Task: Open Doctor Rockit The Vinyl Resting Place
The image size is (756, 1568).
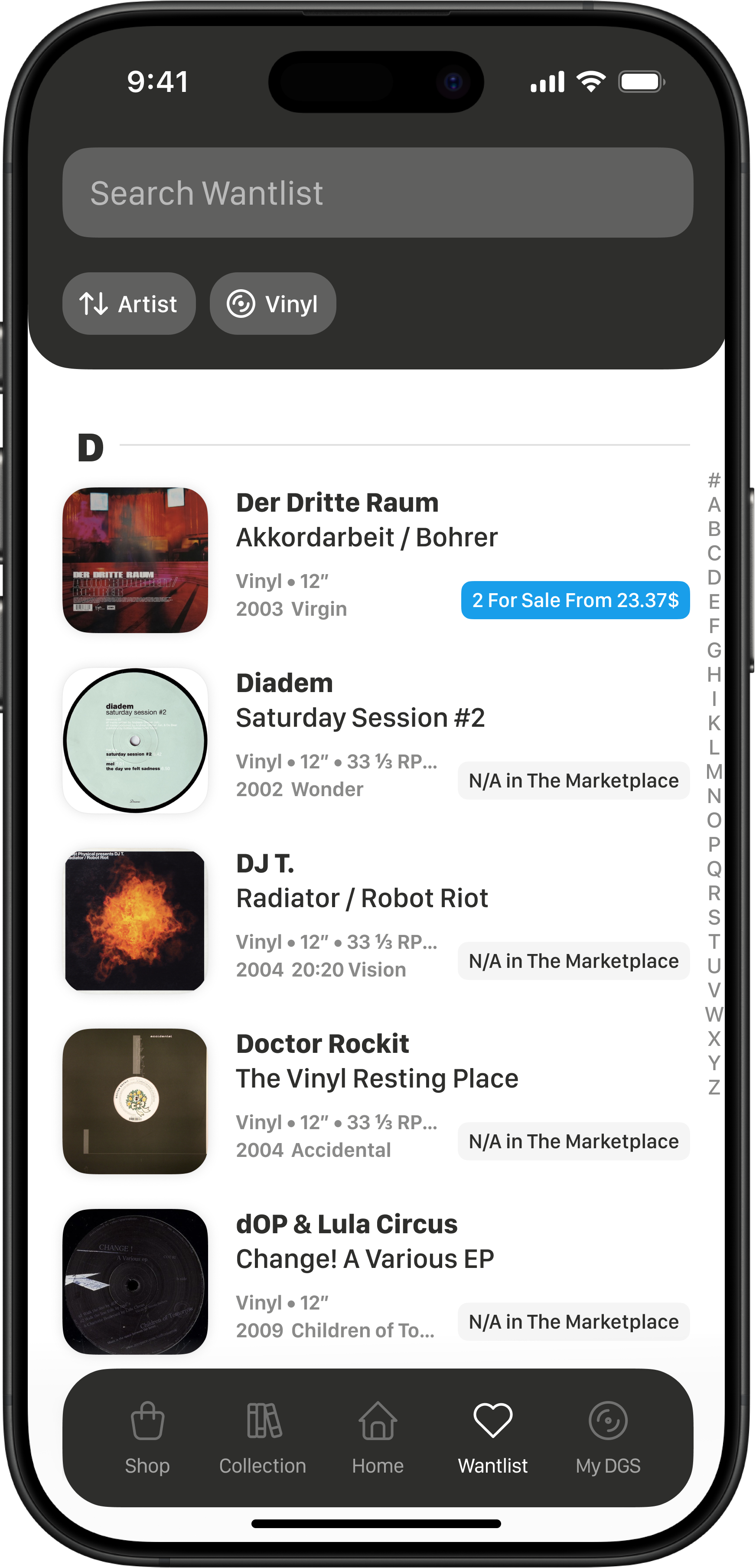Action: click(x=377, y=1062)
